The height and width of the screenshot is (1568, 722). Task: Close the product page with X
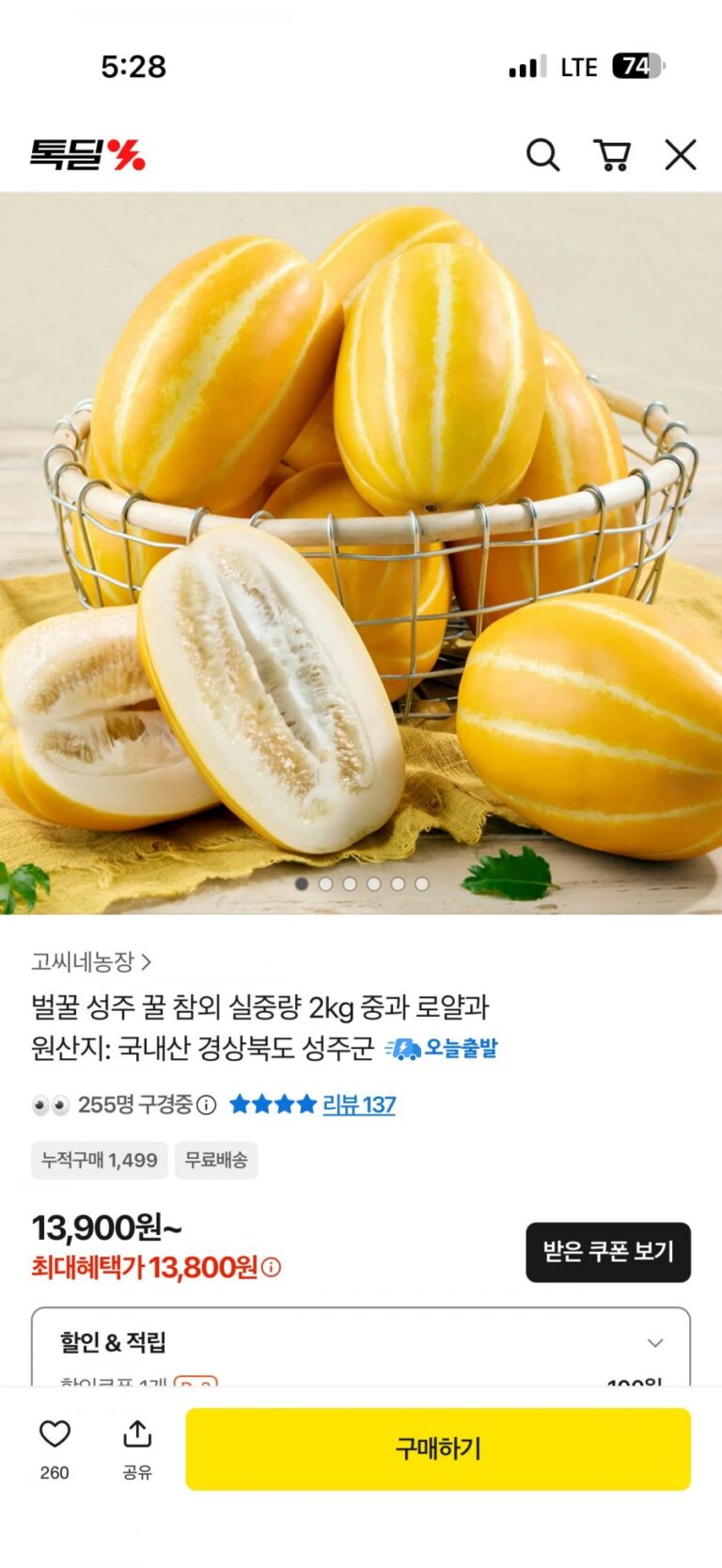pyautogui.click(x=681, y=155)
